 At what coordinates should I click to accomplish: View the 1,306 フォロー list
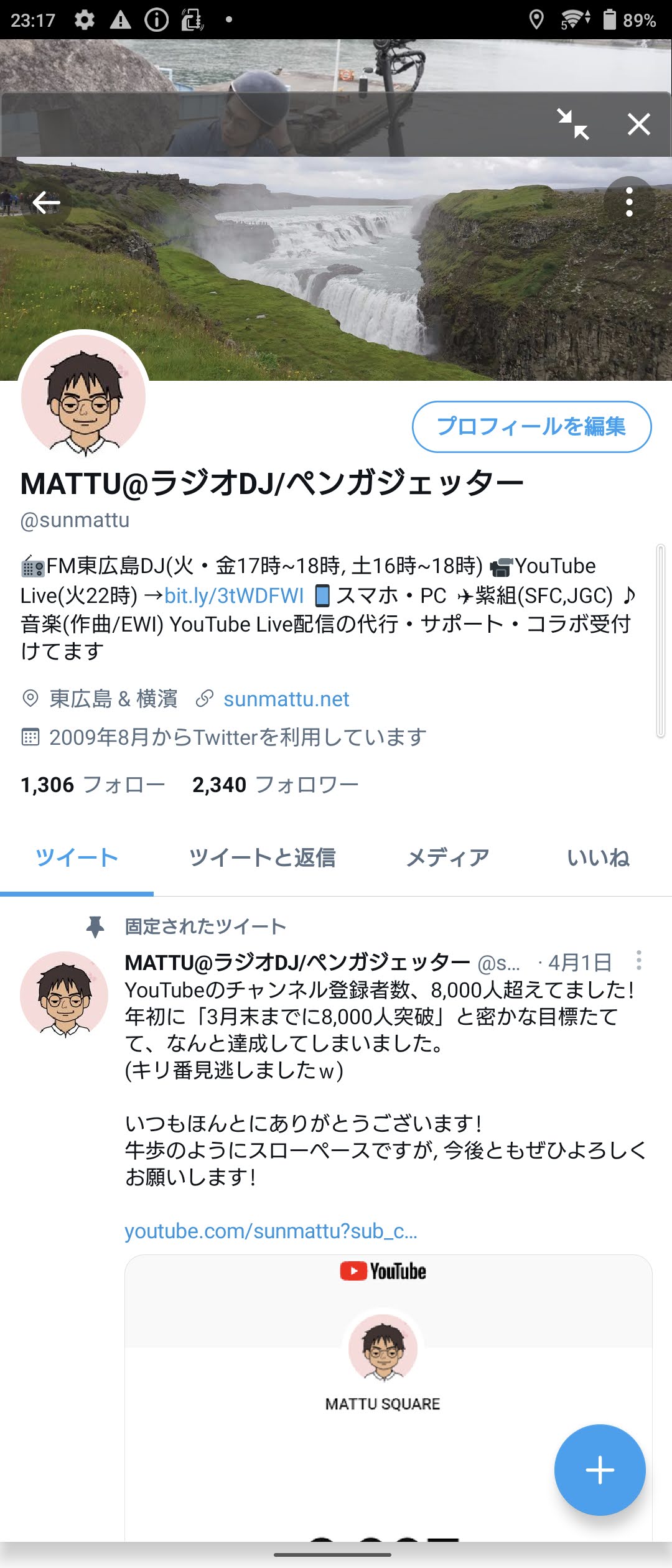coord(93,785)
